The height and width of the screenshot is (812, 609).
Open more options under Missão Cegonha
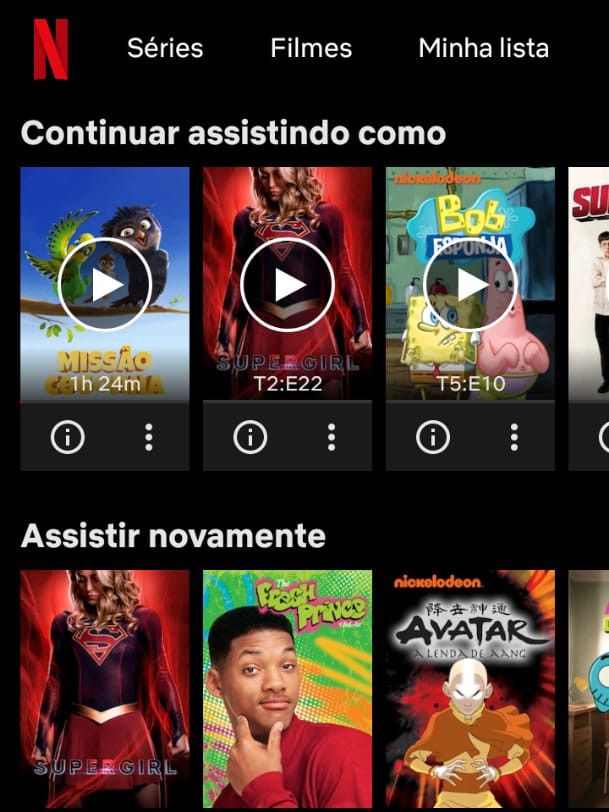click(x=148, y=437)
